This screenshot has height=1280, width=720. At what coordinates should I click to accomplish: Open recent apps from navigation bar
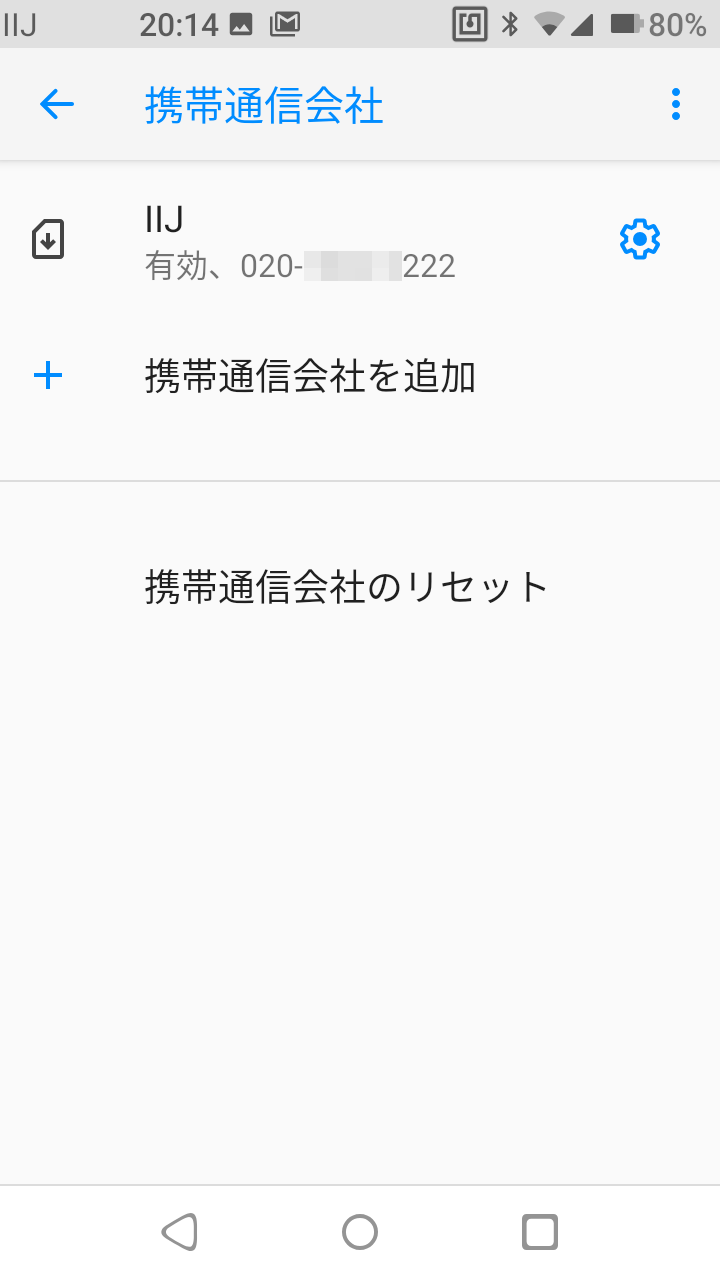(540, 1232)
